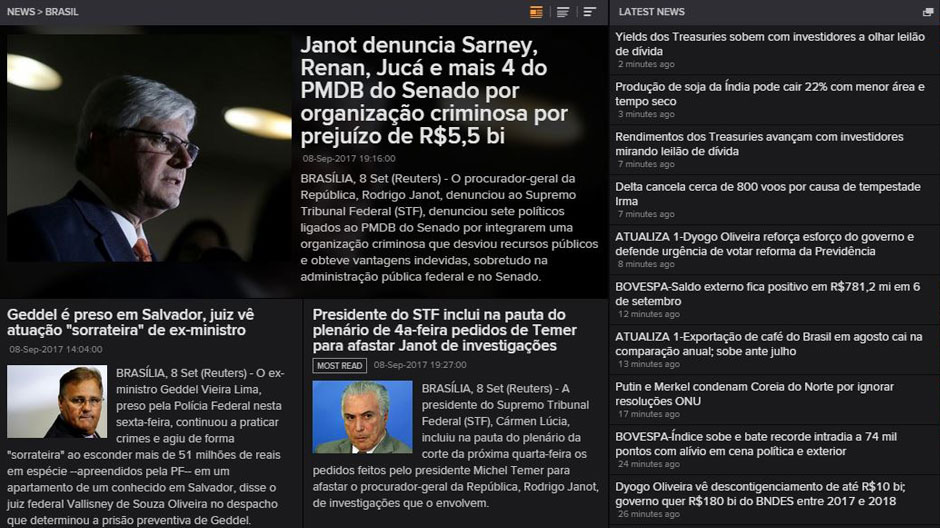940x528 pixels.
Task: Switch to the text list view icon
Action: click(563, 12)
